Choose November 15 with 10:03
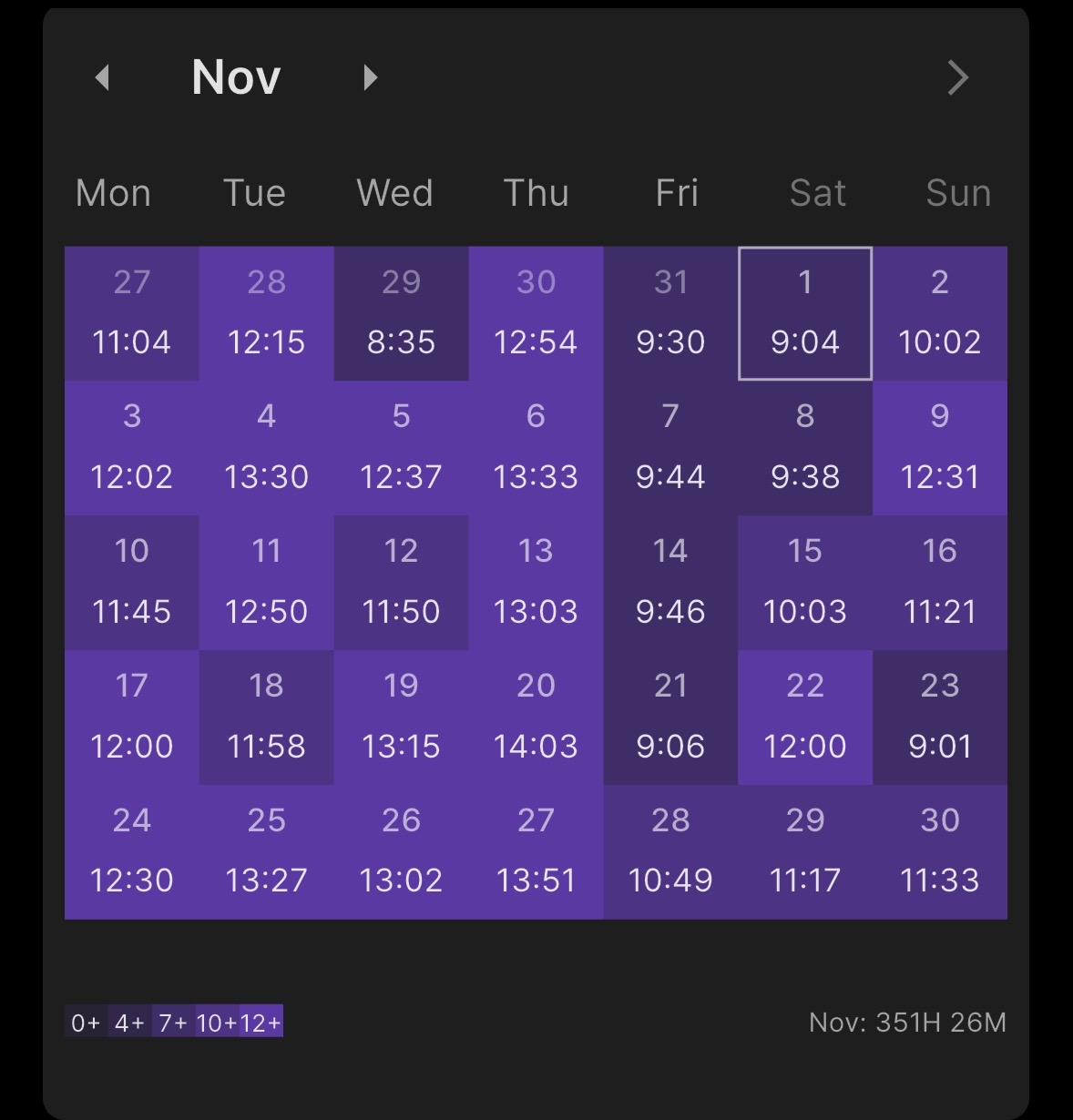 pyautogui.click(x=805, y=582)
